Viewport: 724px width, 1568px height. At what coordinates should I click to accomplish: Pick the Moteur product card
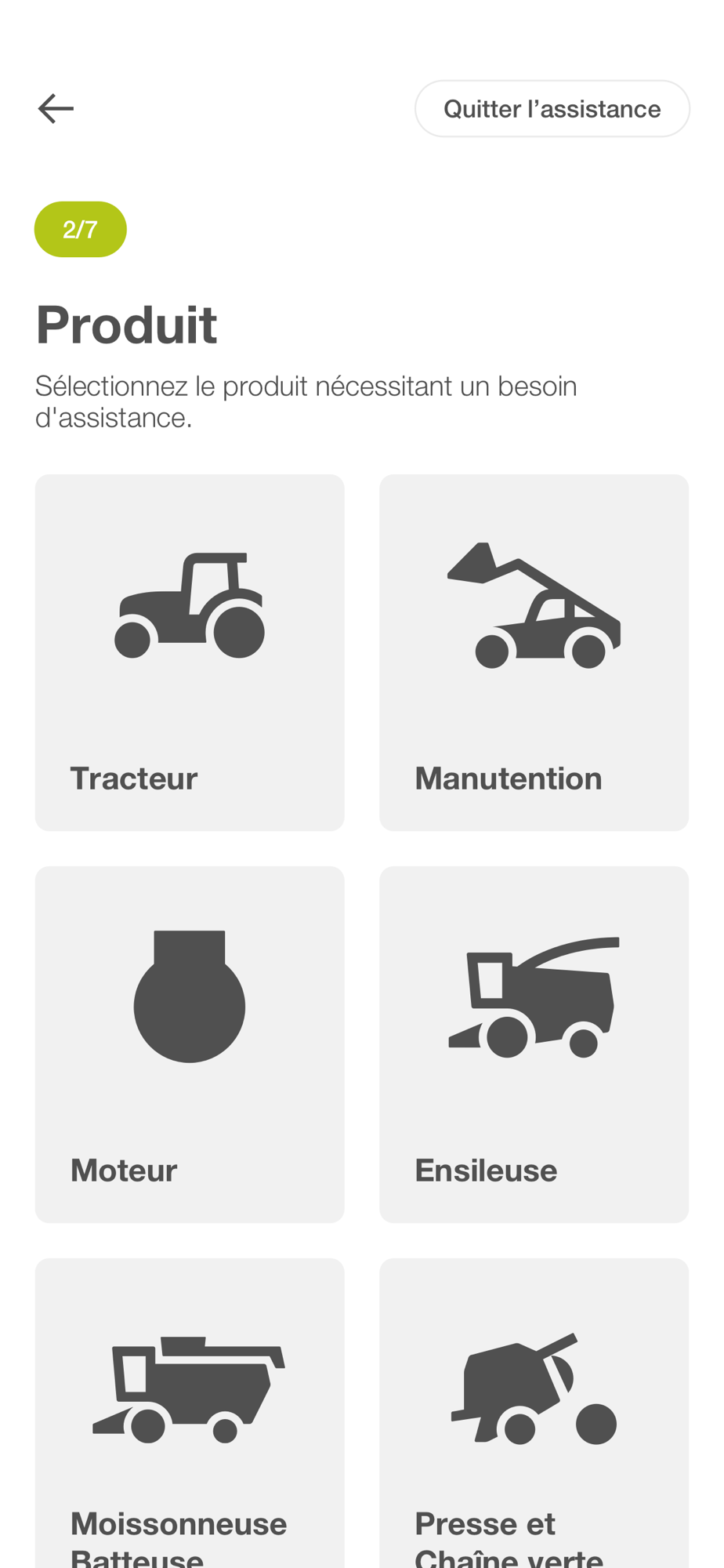tap(190, 1044)
